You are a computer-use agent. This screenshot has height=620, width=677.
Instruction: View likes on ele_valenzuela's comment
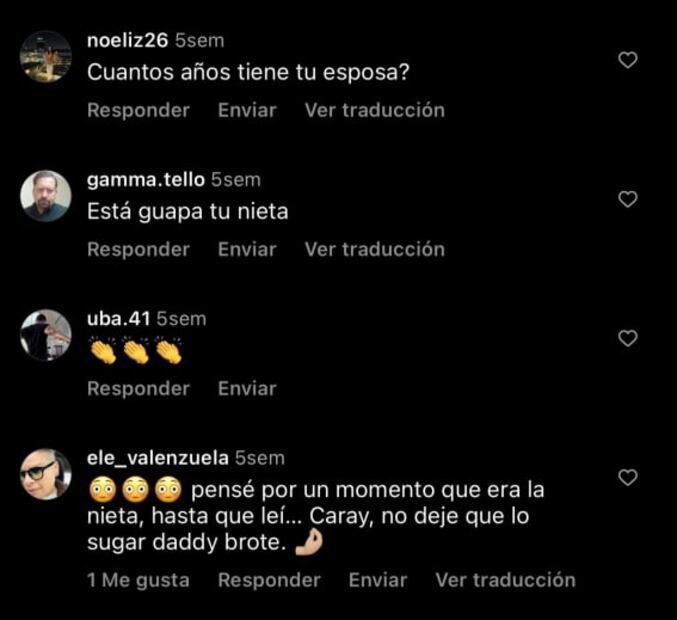138,580
